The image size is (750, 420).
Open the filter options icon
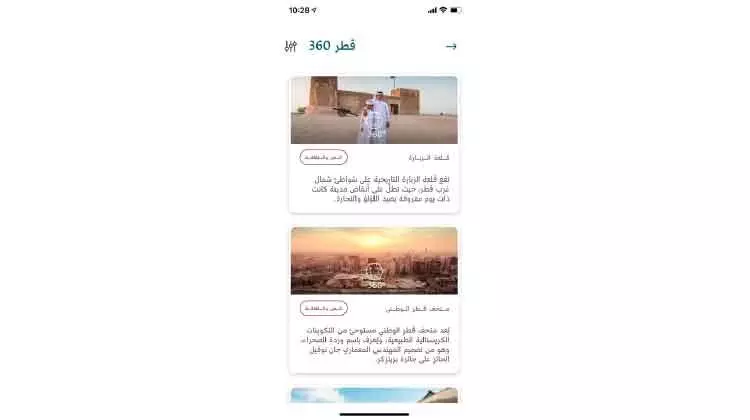click(291, 46)
